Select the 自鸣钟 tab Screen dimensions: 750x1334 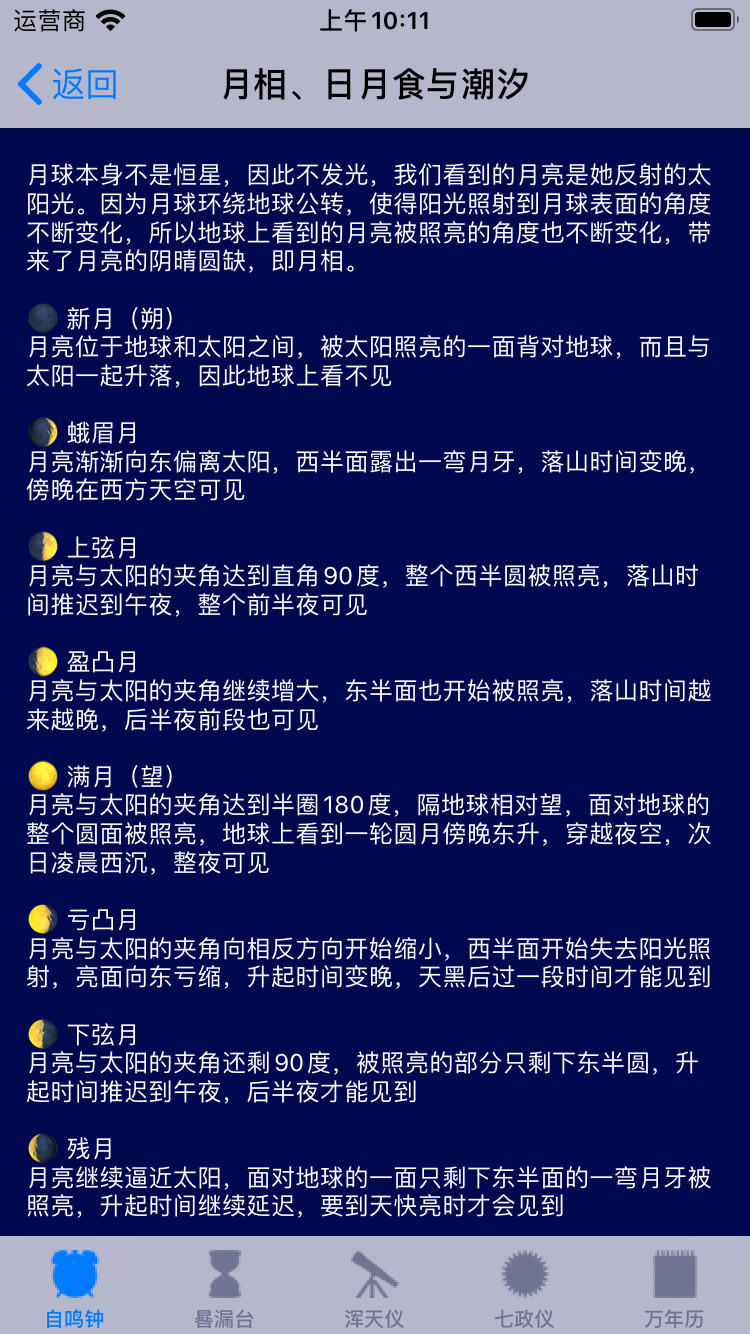coord(75,1288)
